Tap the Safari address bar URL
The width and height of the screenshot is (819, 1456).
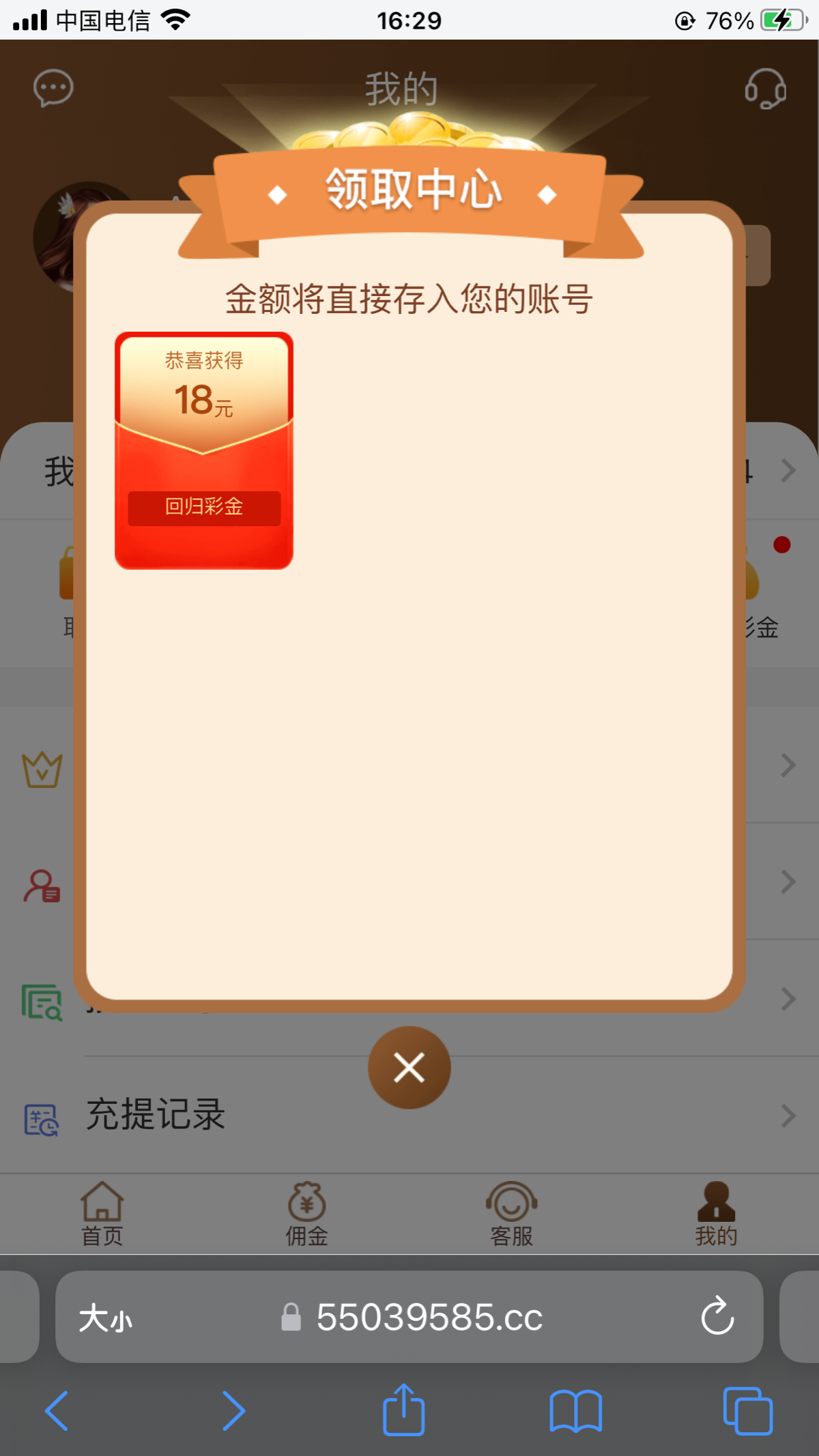(x=430, y=1317)
